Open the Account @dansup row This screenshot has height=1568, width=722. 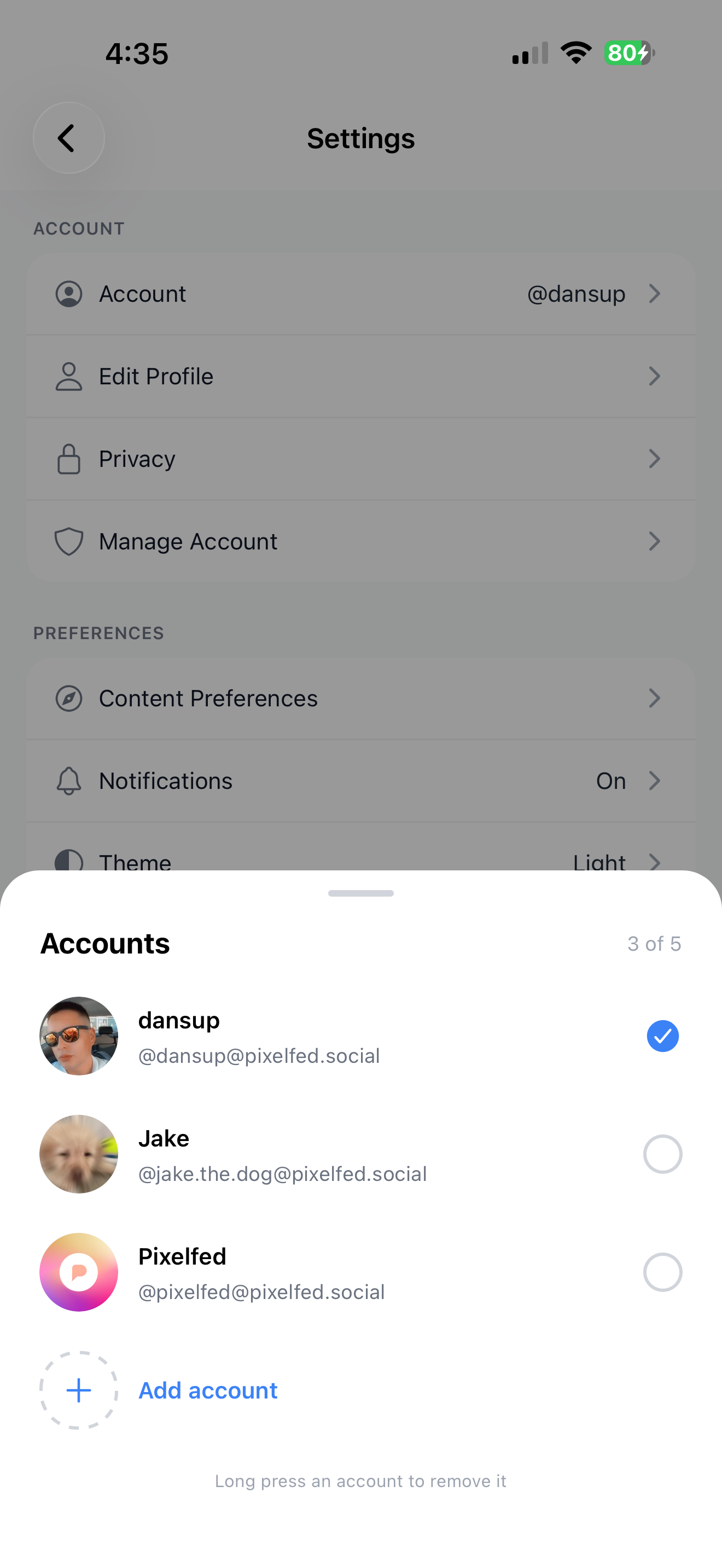pyautogui.click(x=361, y=294)
